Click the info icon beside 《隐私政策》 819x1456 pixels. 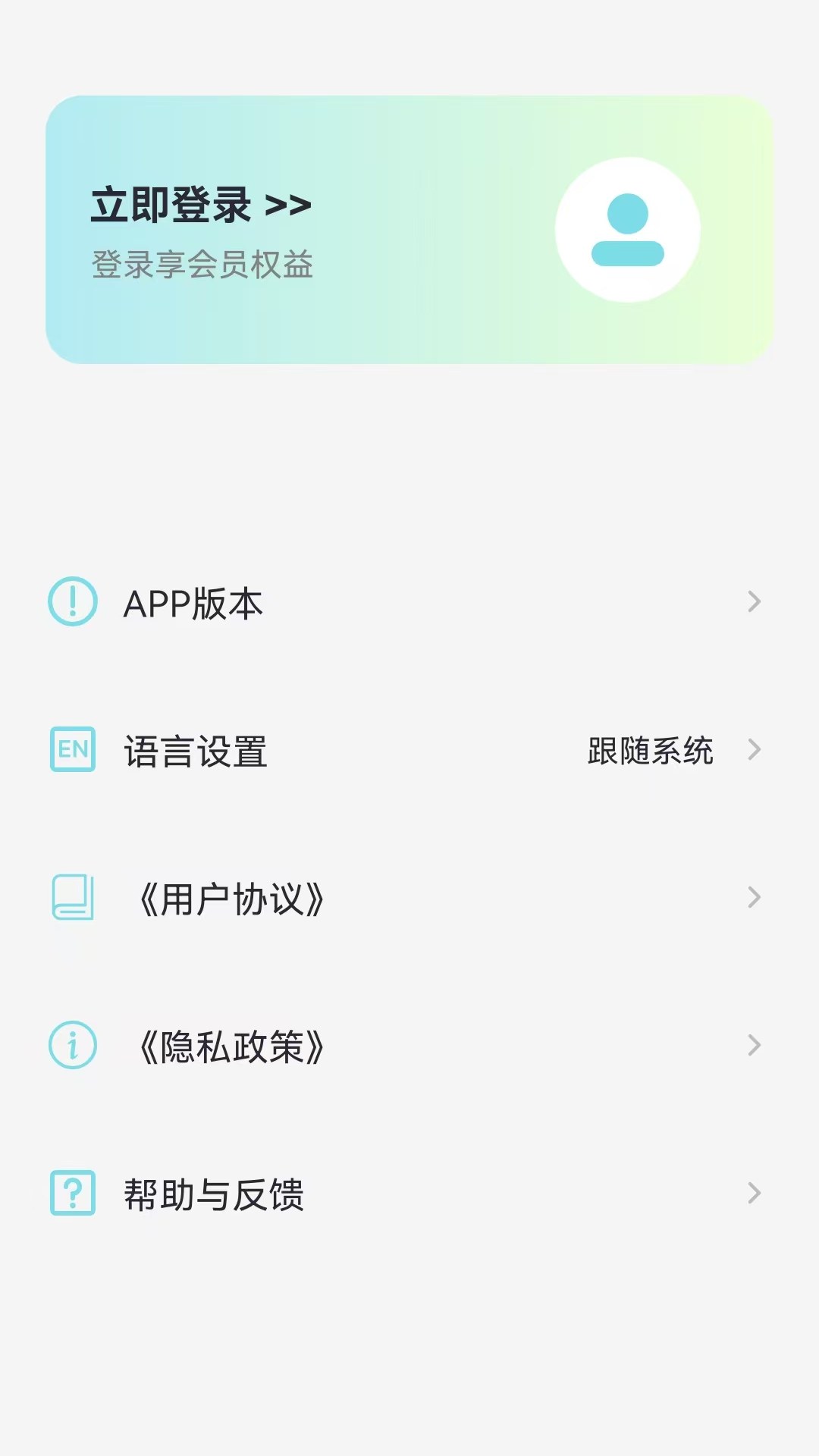[x=71, y=1045]
